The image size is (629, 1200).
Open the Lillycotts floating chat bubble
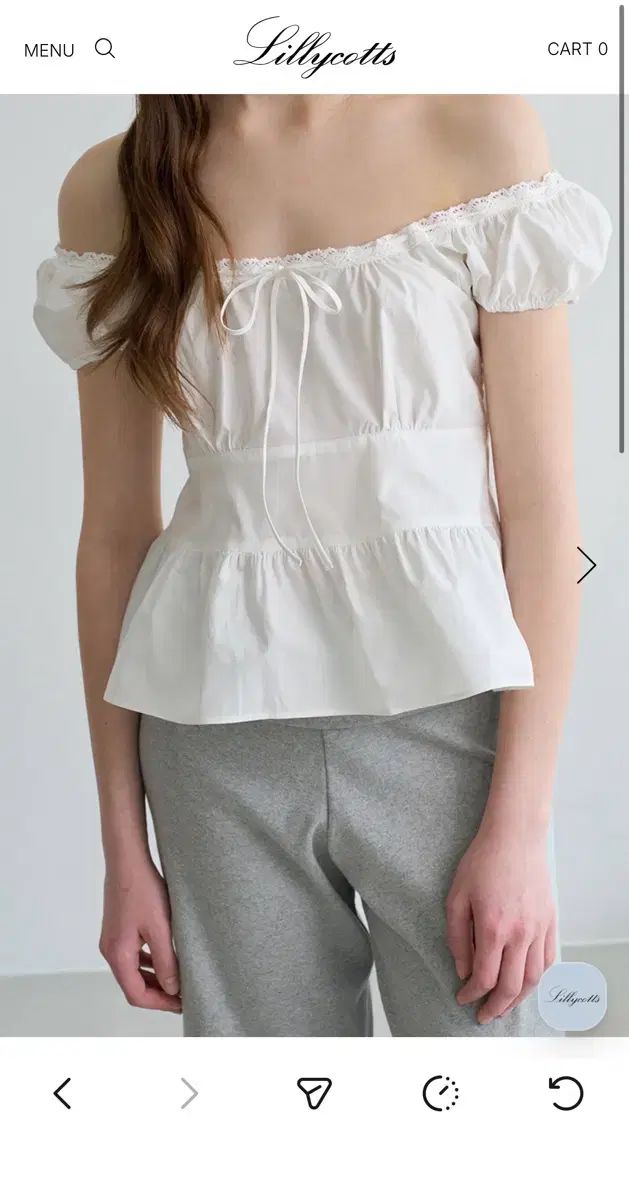pyautogui.click(x=572, y=996)
